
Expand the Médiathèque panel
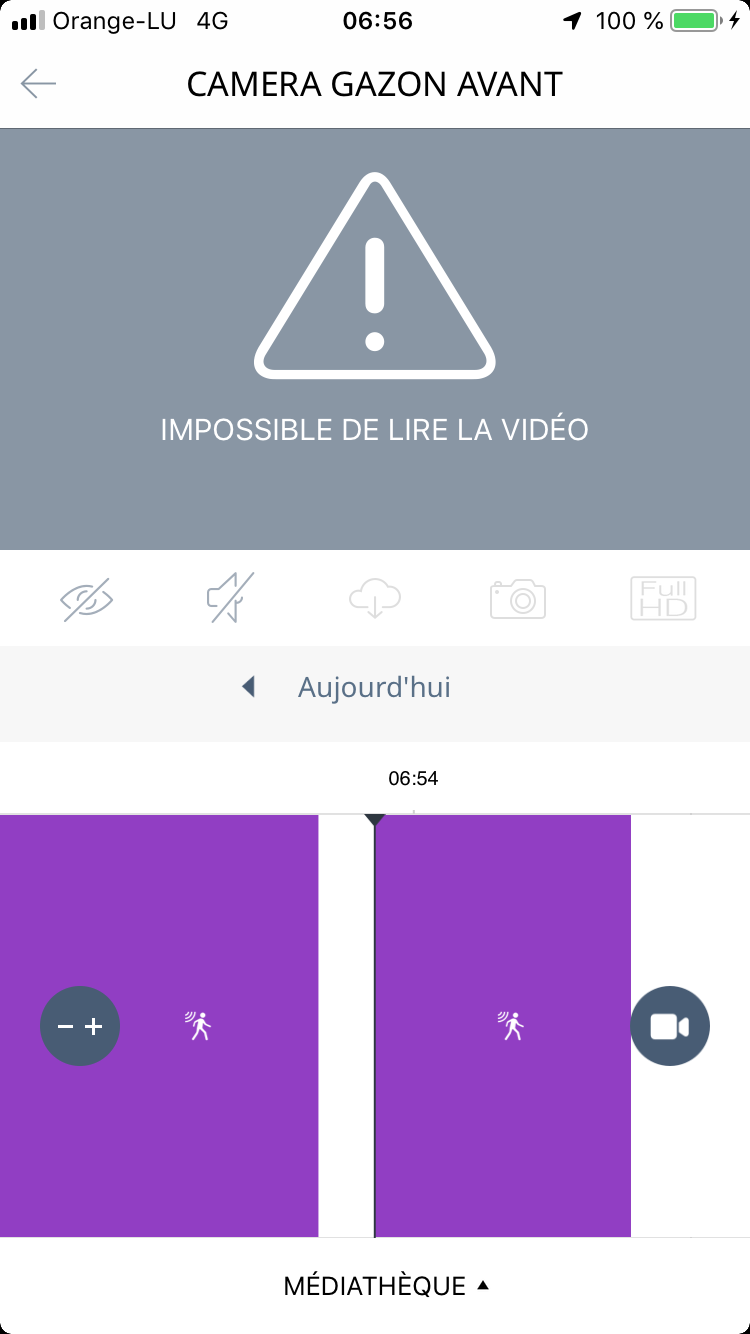387,1286
